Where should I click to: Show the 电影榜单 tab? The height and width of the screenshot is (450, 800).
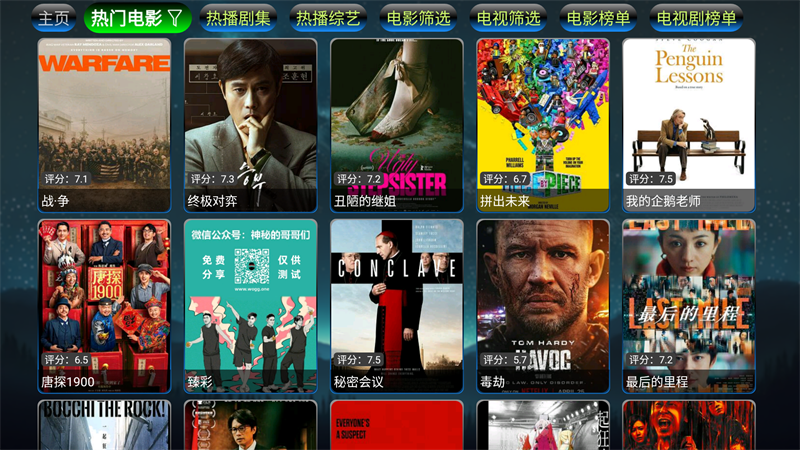point(597,18)
